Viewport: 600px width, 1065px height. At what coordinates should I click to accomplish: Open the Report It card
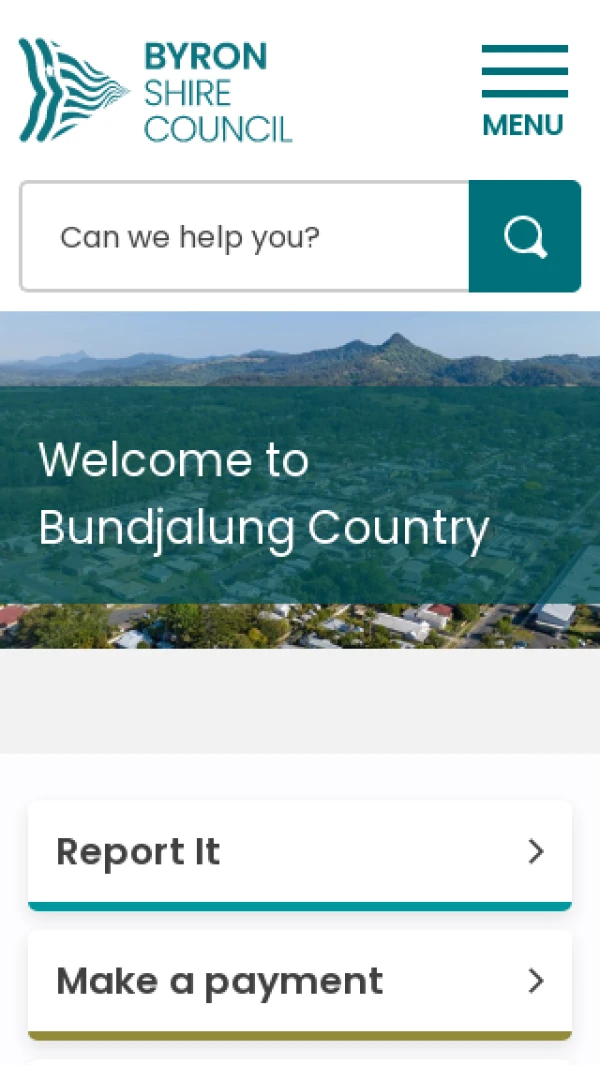coord(300,852)
